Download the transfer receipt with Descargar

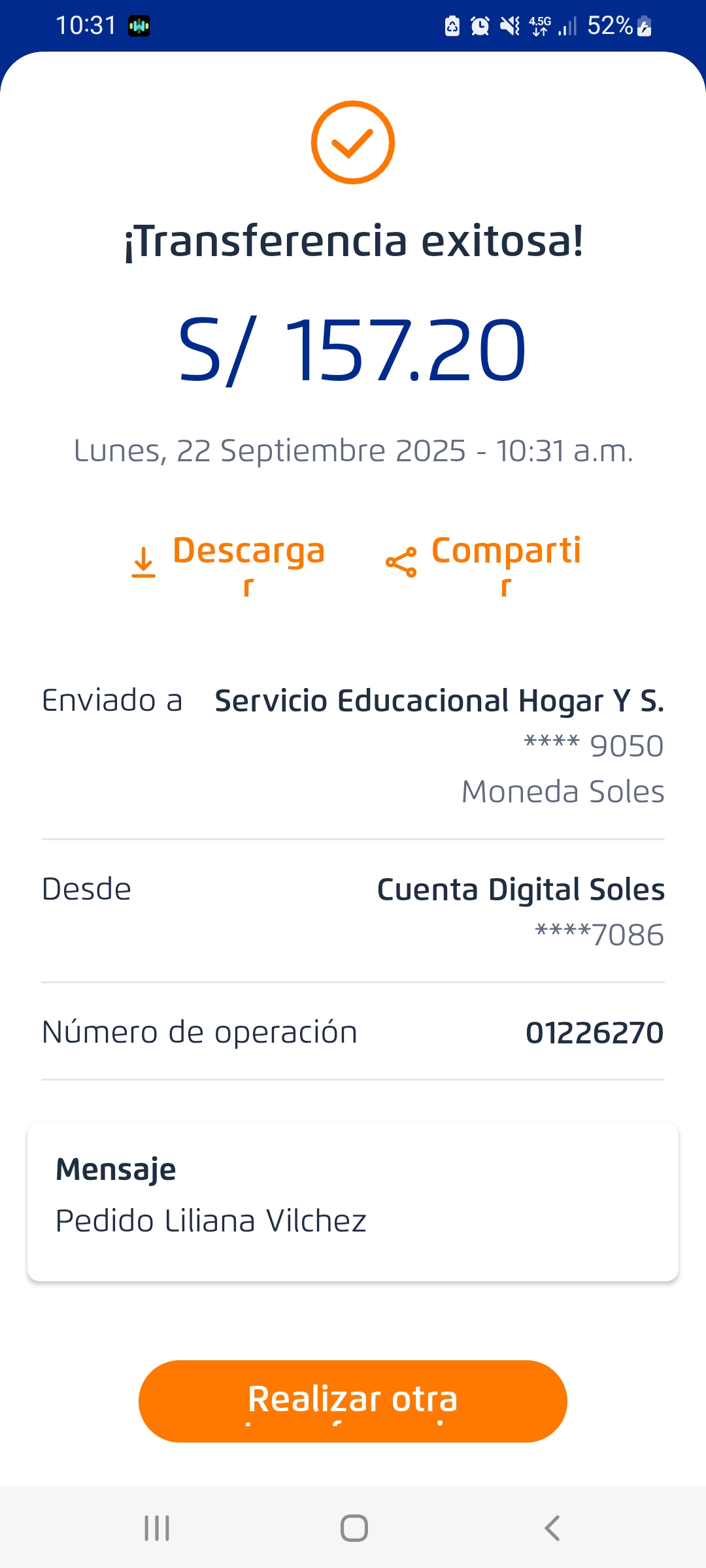coord(229,563)
